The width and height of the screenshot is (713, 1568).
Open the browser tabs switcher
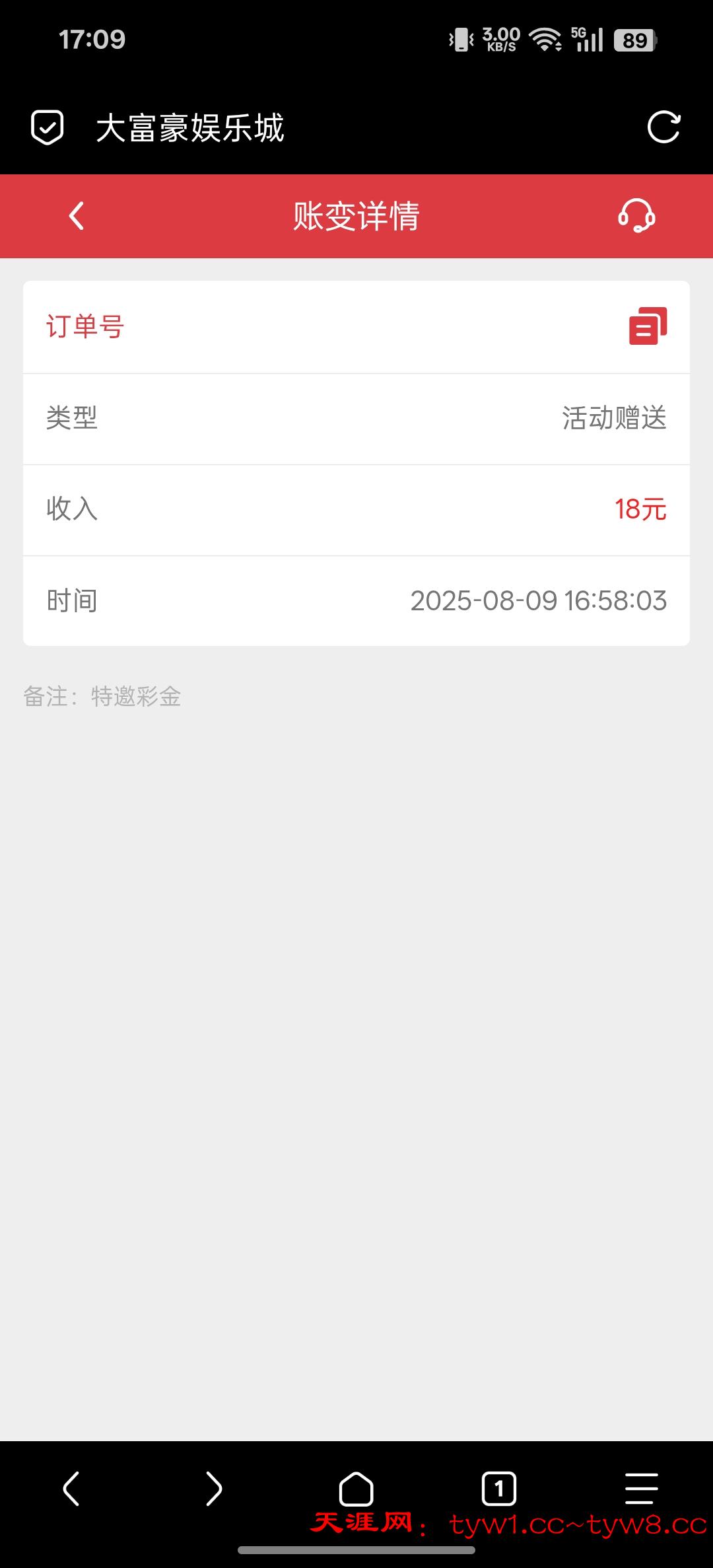pyautogui.click(x=499, y=1488)
